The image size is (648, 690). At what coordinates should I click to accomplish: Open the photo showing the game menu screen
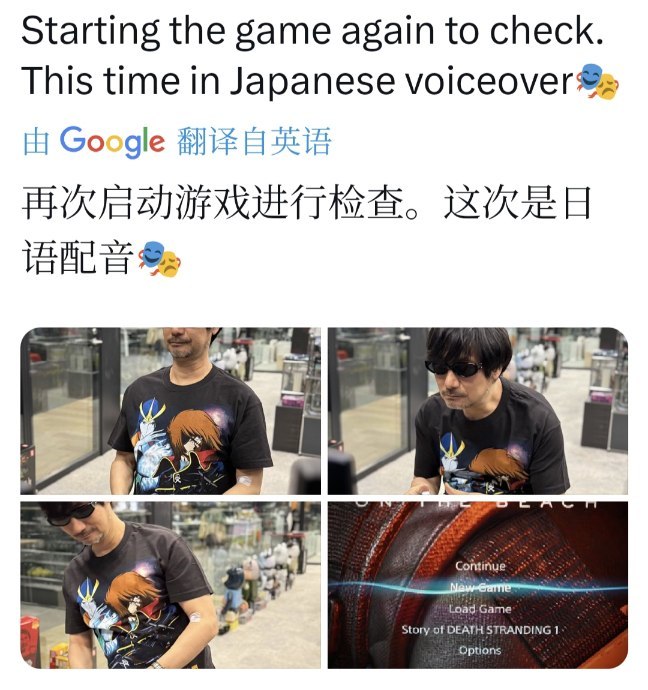[477, 585]
